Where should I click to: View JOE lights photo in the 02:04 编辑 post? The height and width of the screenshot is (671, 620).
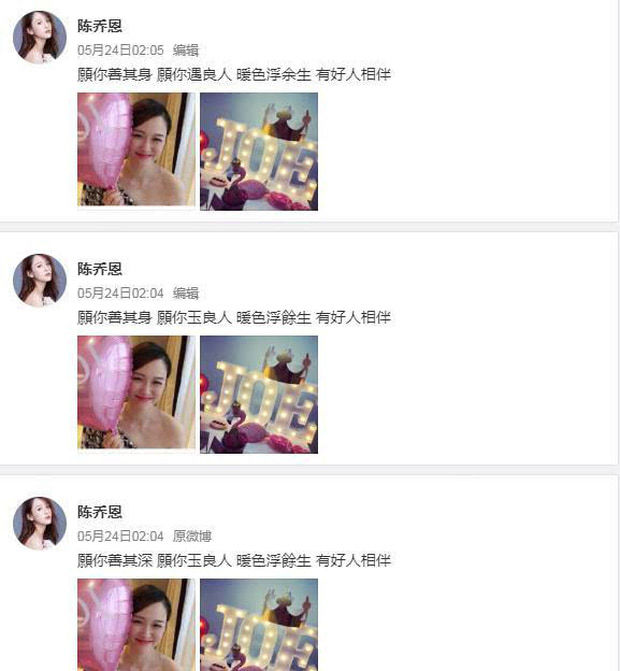click(259, 394)
